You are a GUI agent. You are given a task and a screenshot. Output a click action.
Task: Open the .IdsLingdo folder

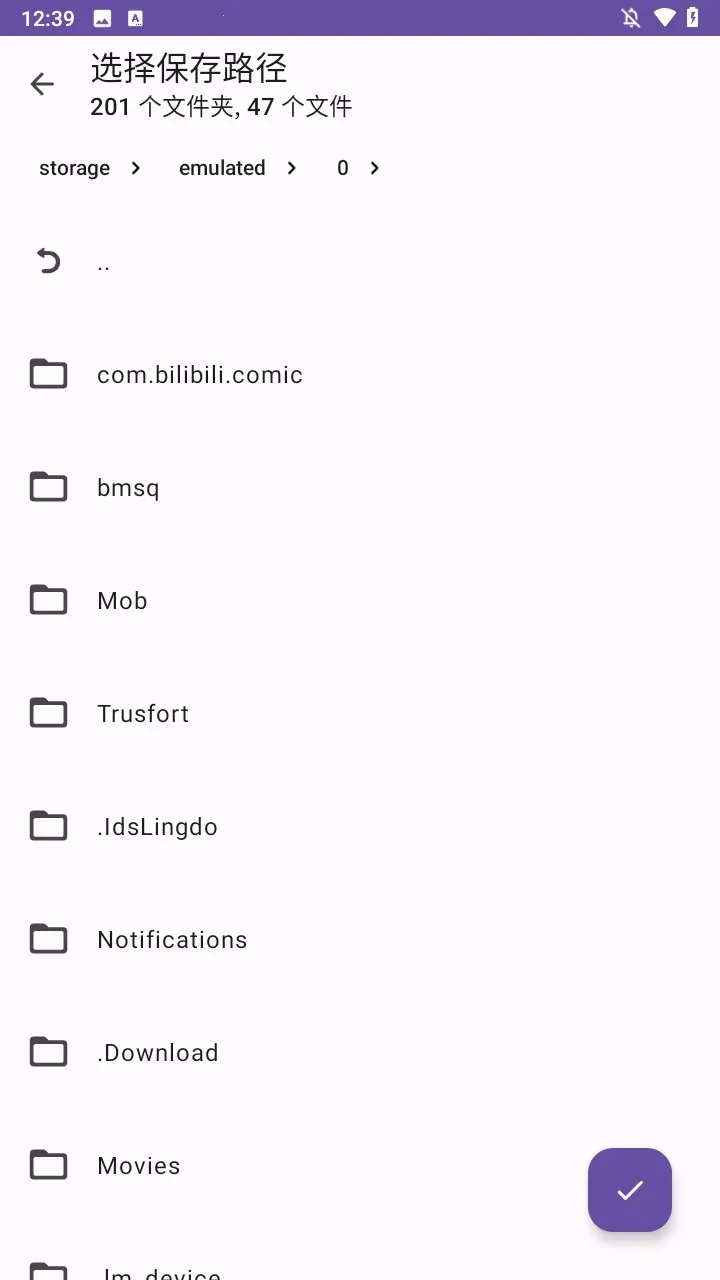[x=157, y=827]
